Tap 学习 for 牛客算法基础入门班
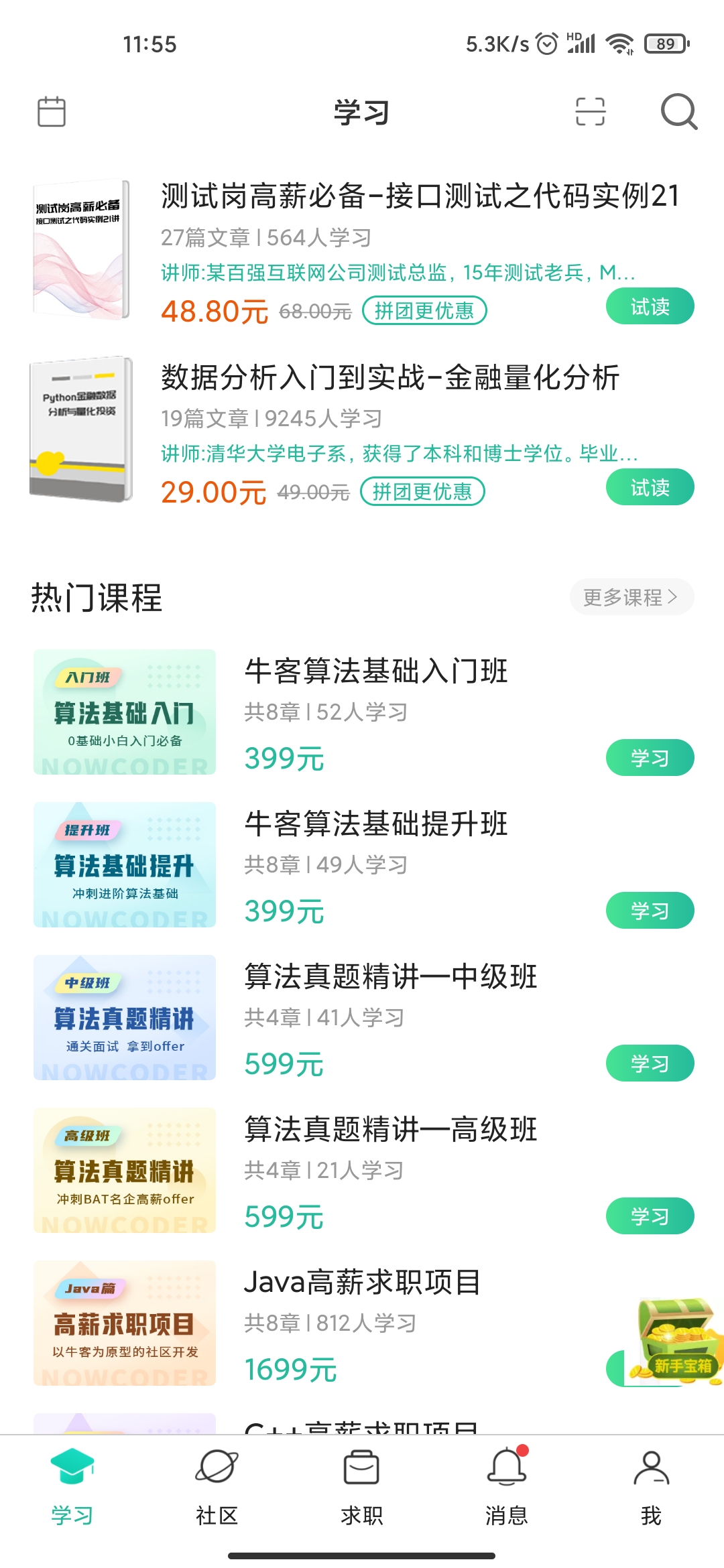Viewport: 724px width, 1568px height. click(650, 758)
